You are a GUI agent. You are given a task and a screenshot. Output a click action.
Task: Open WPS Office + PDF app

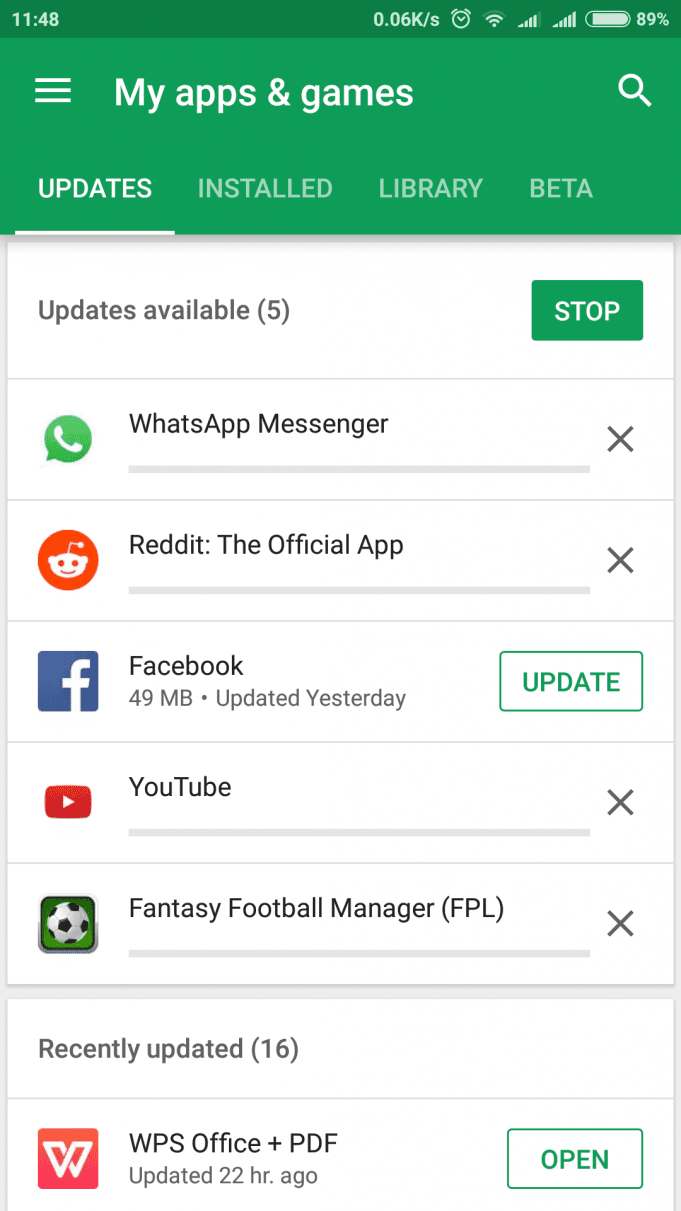574,1159
